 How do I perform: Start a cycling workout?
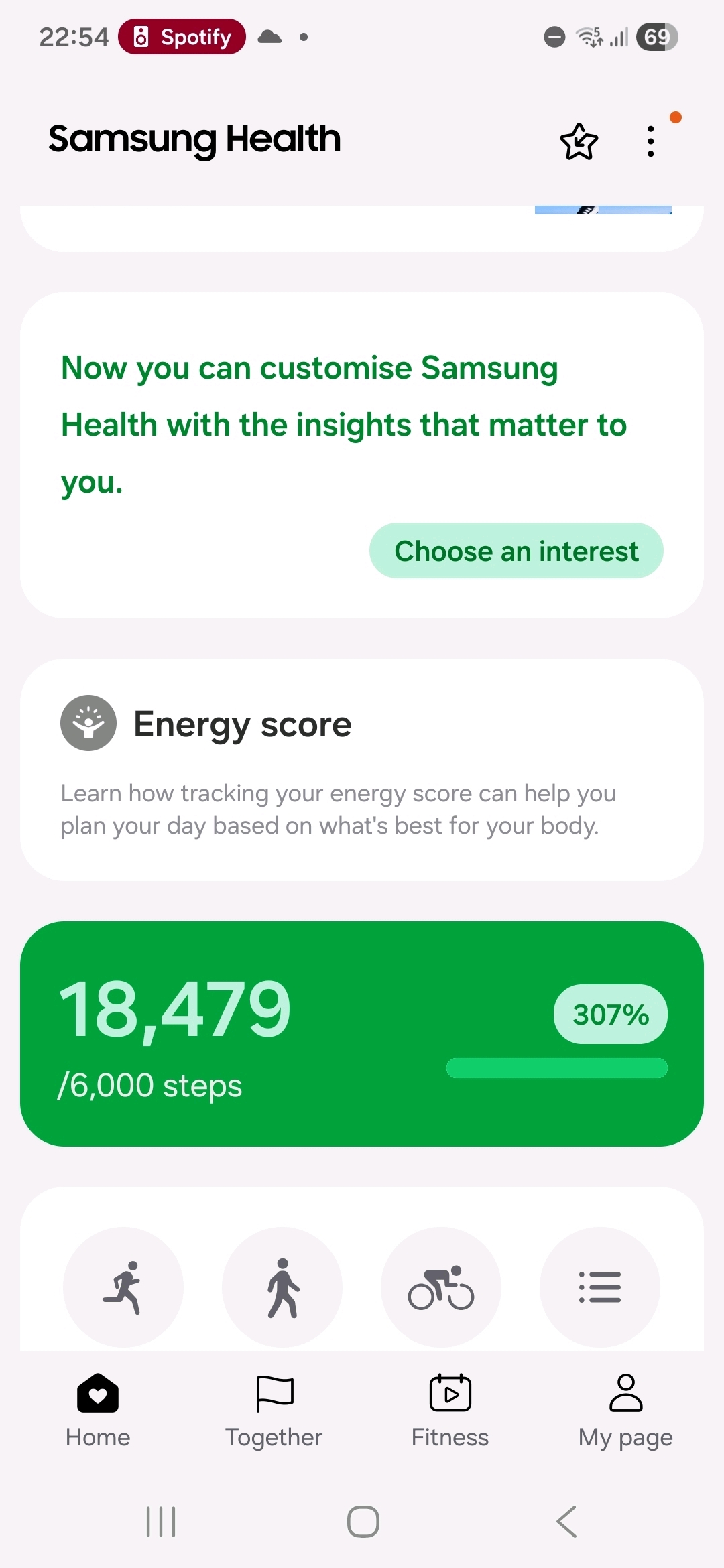point(441,1287)
